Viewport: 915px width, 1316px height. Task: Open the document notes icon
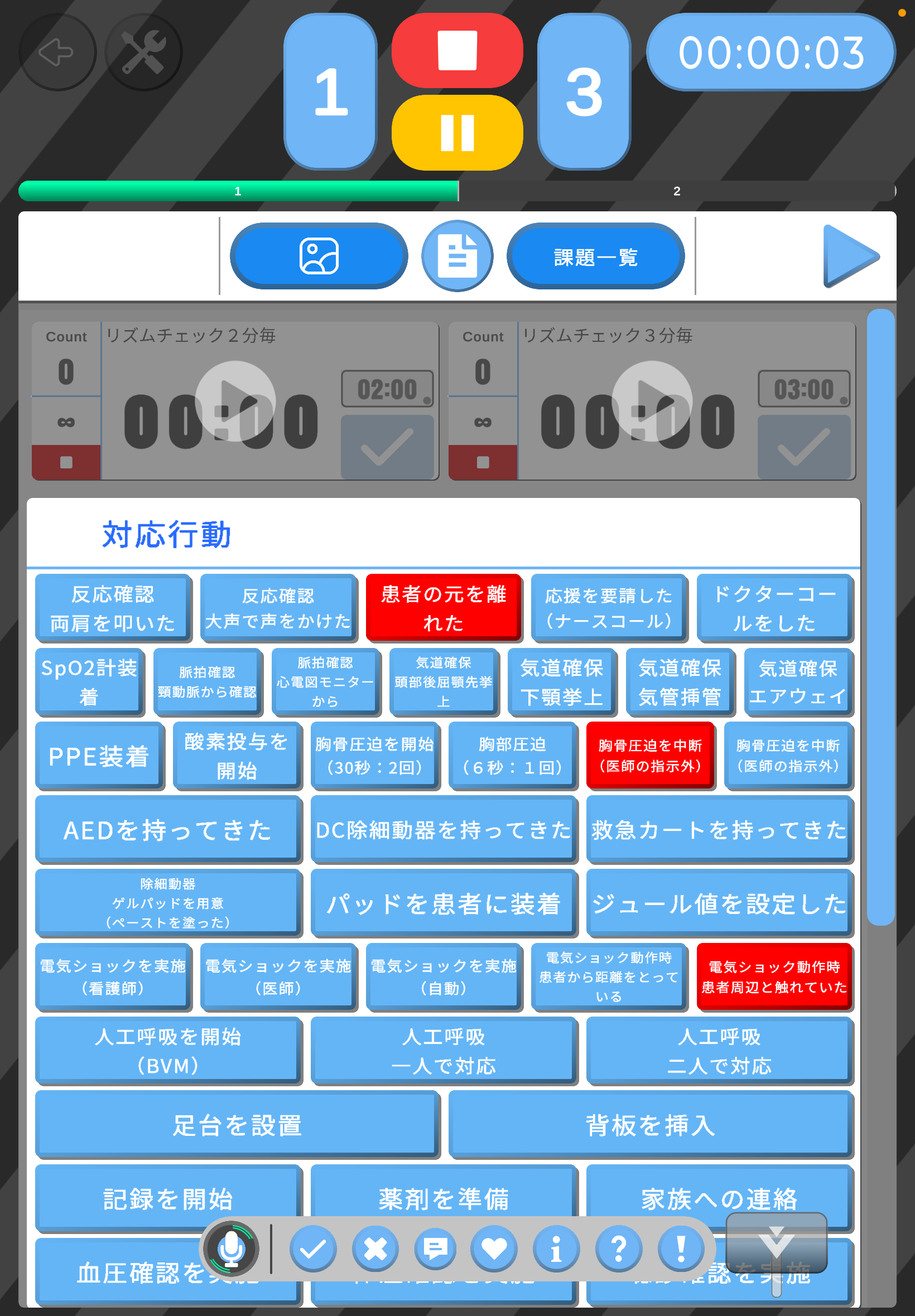click(457, 256)
